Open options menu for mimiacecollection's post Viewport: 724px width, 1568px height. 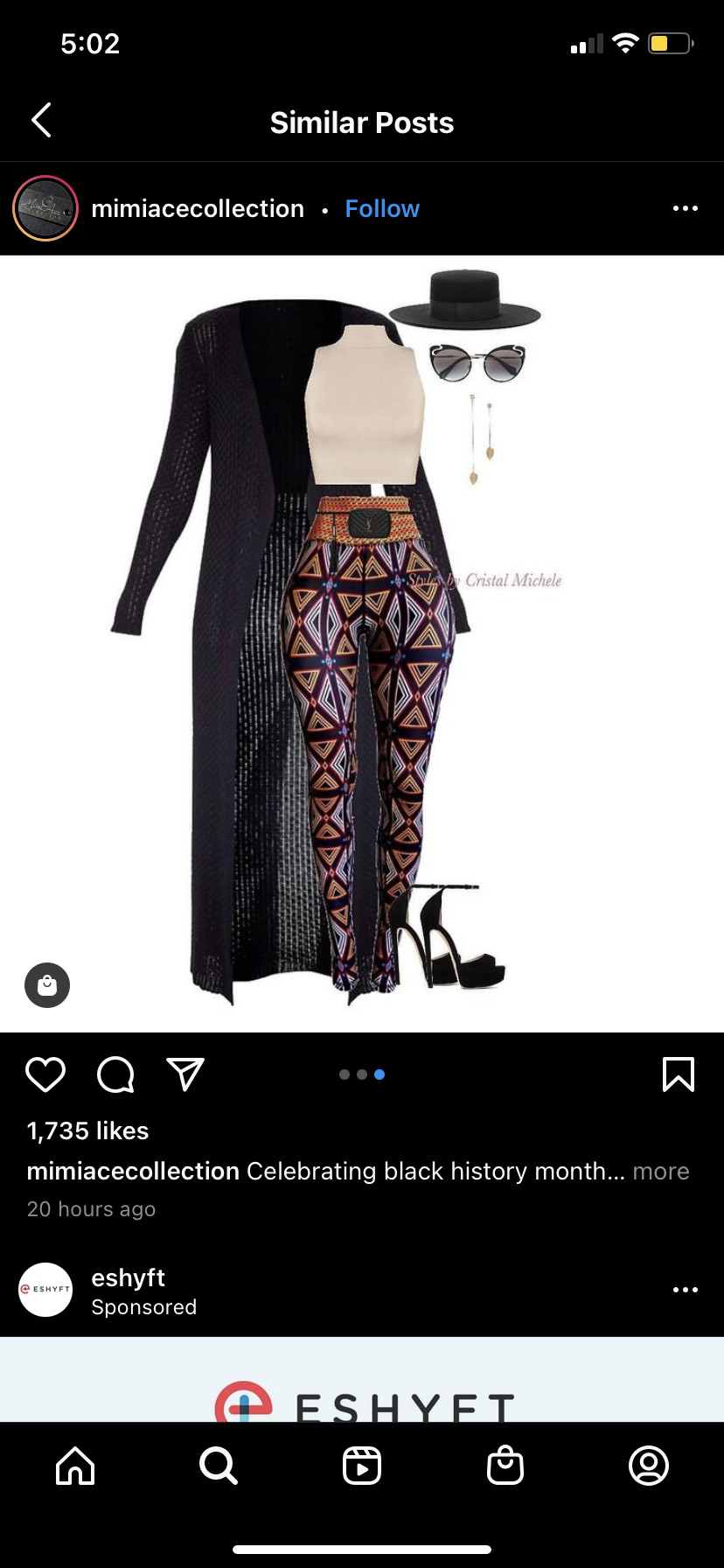pyautogui.click(x=685, y=208)
